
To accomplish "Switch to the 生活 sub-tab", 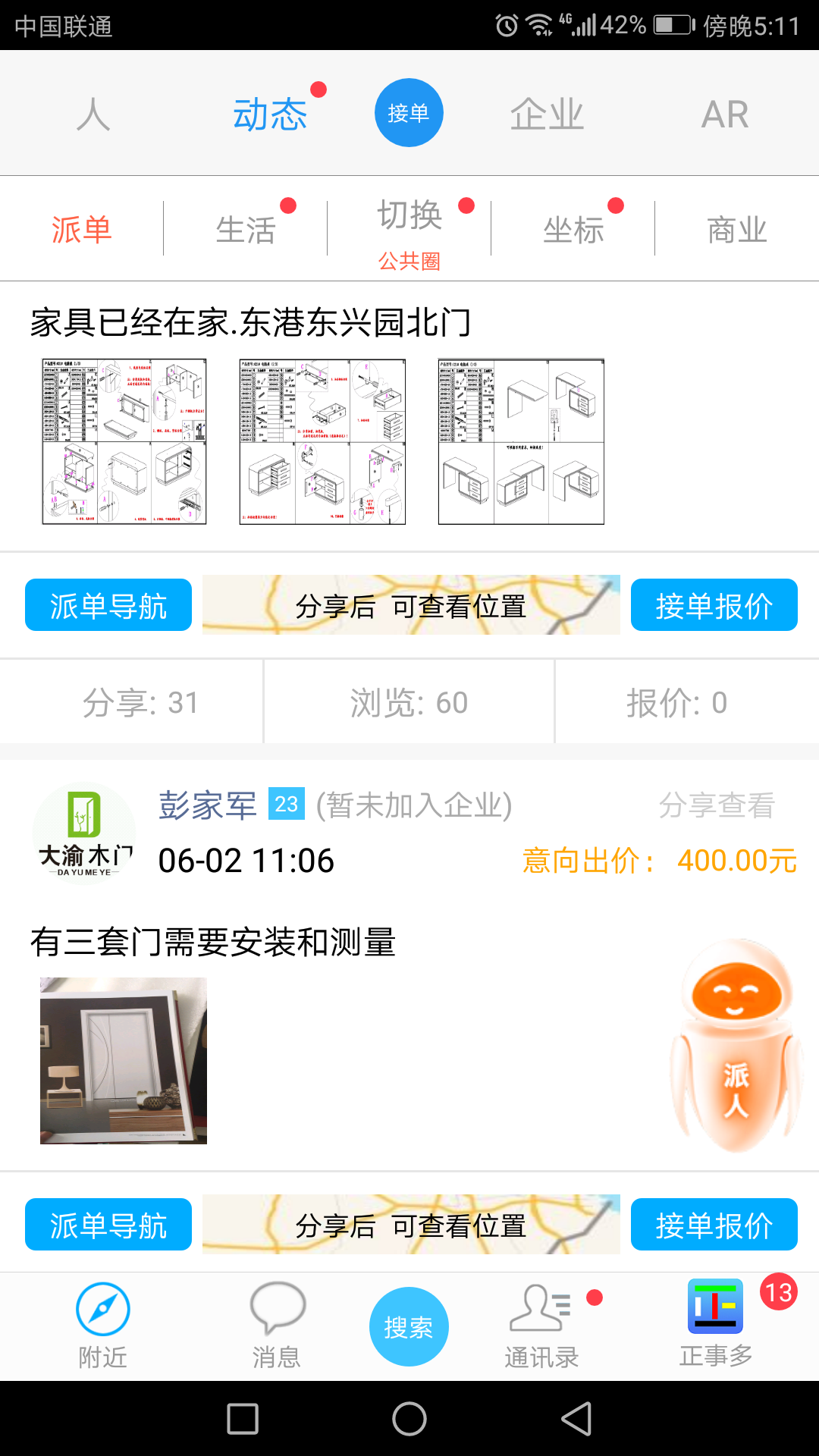I will coord(246,229).
